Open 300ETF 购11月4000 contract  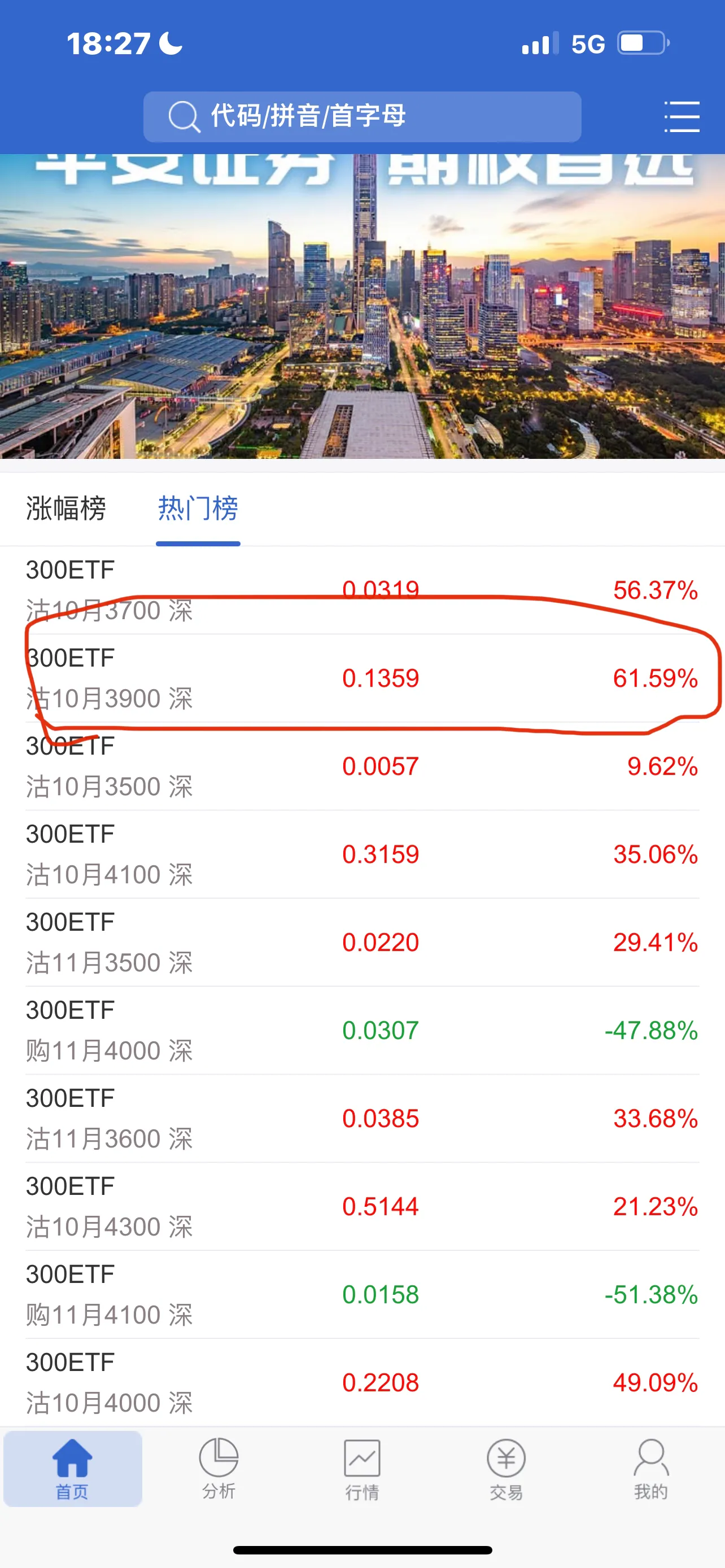tap(362, 1031)
